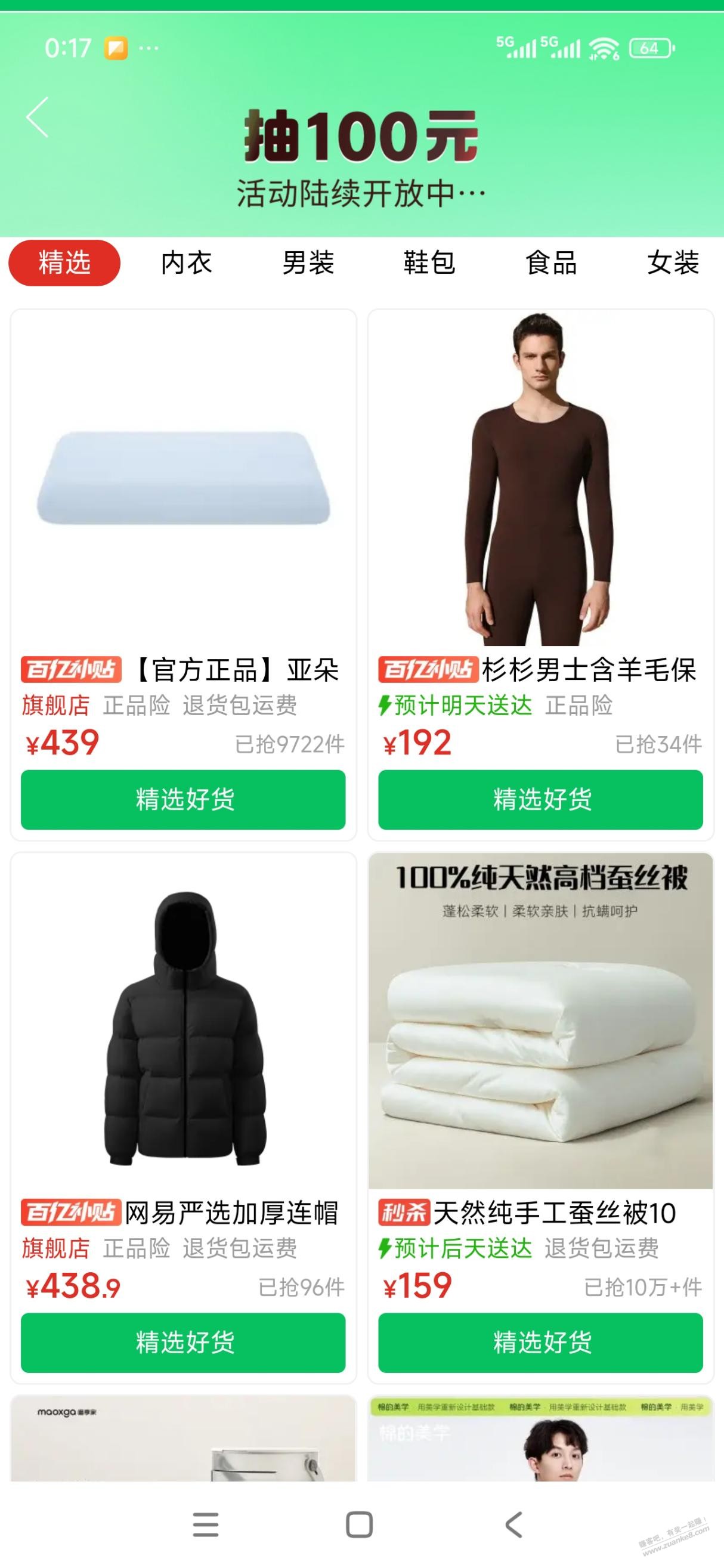
Task: Go back using the top-left arrow
Action: pos(37,117)
